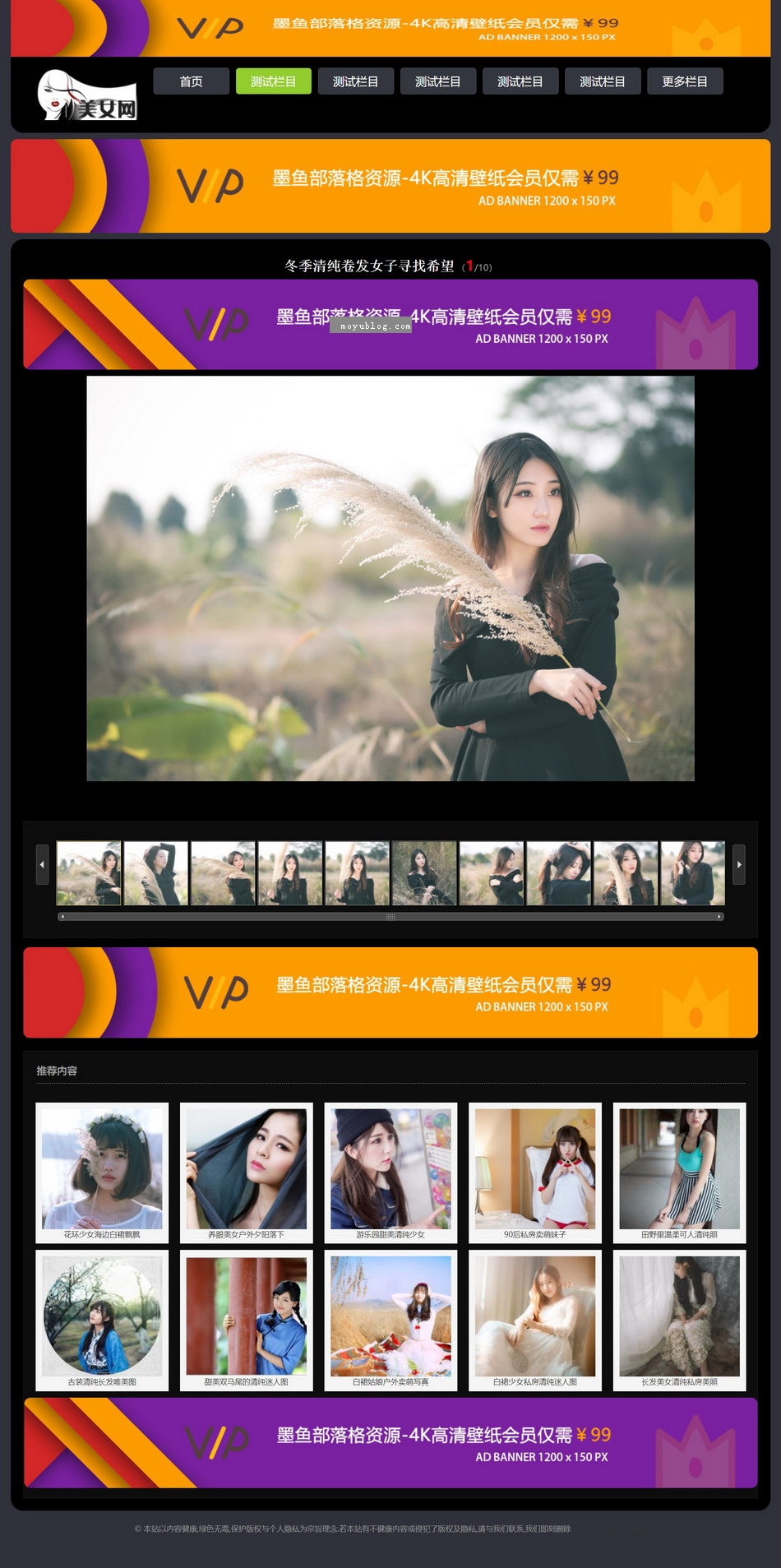
Task: Tap the gallery thumbnail strip scrollbar
Action: click(390, 916)
